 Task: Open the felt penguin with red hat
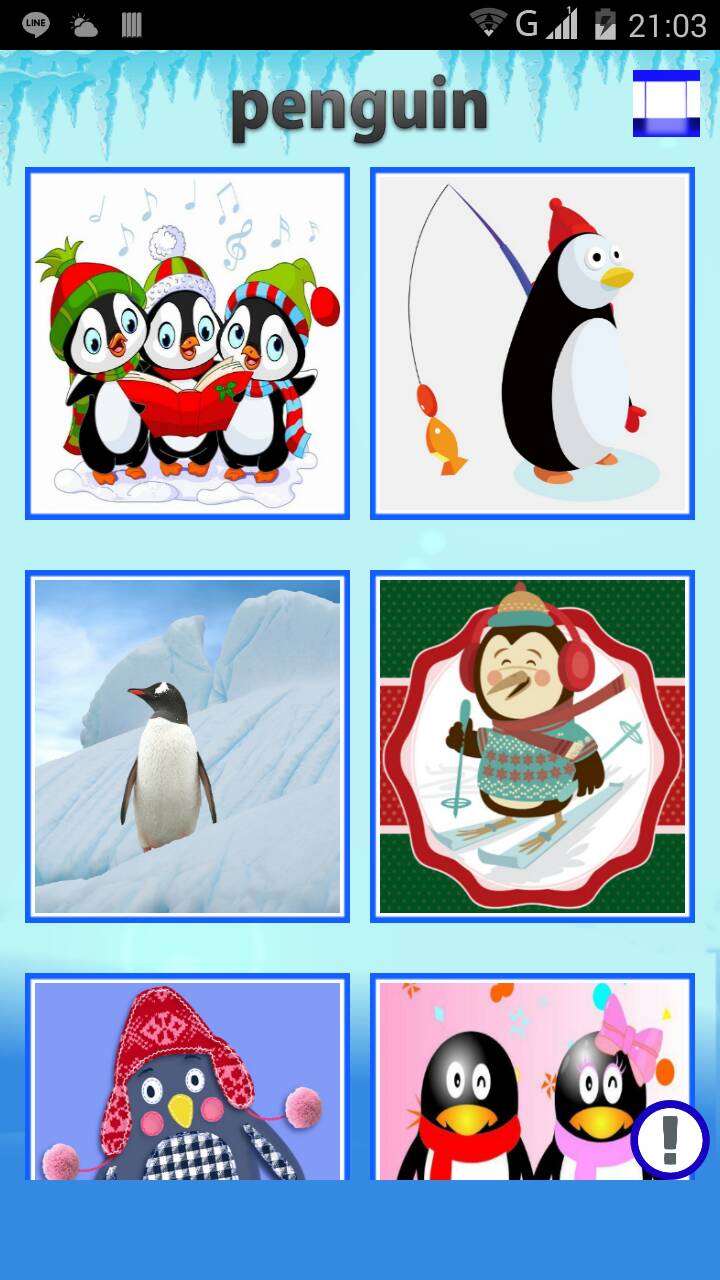tap(187, 1080)
